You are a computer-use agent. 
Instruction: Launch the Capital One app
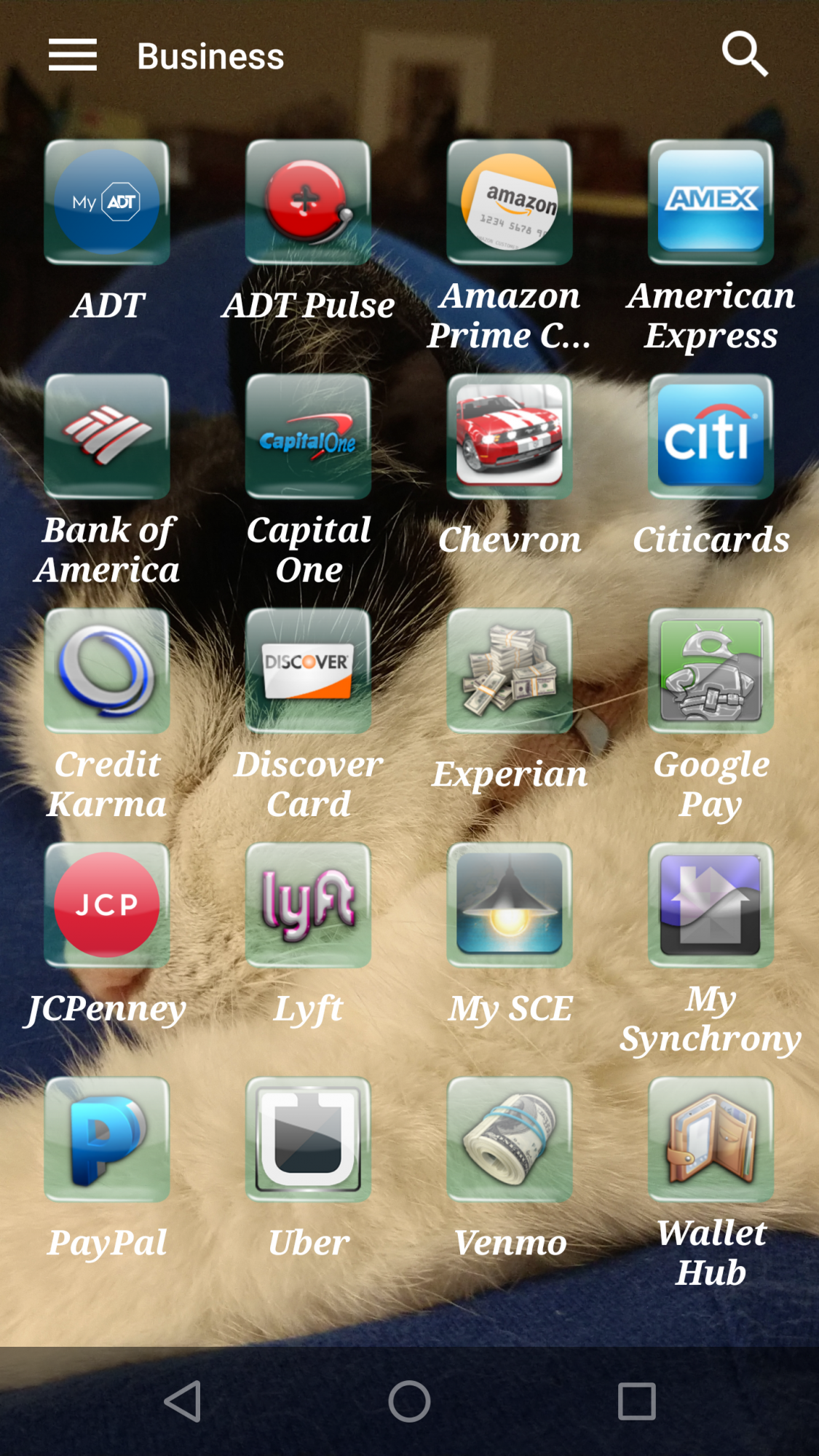click(309, 437)
